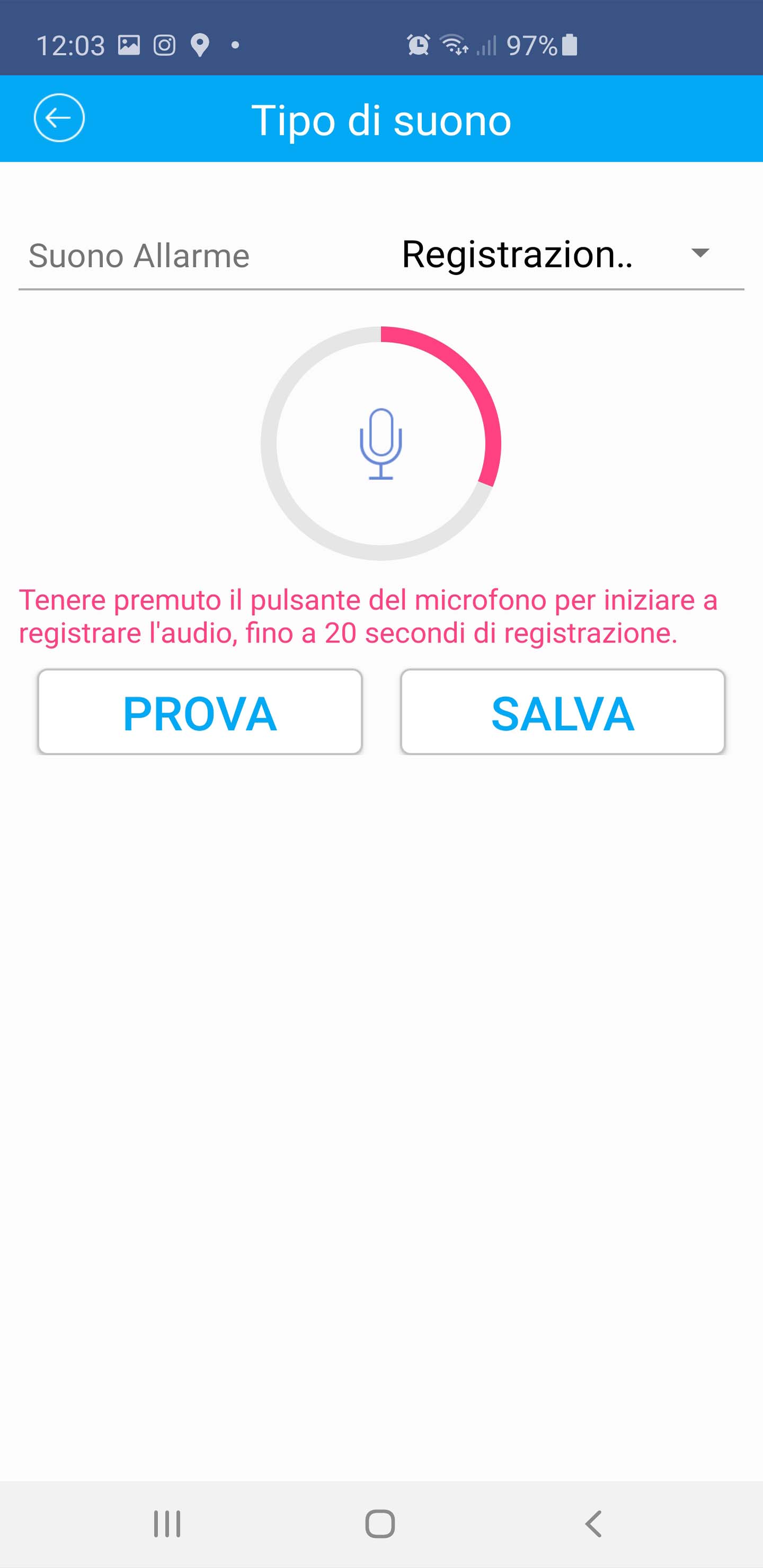The width and height of the screenshot is (763, 1568).
Task: Open the Suono Allarme dropdown
Action: (x=555, y=254)
